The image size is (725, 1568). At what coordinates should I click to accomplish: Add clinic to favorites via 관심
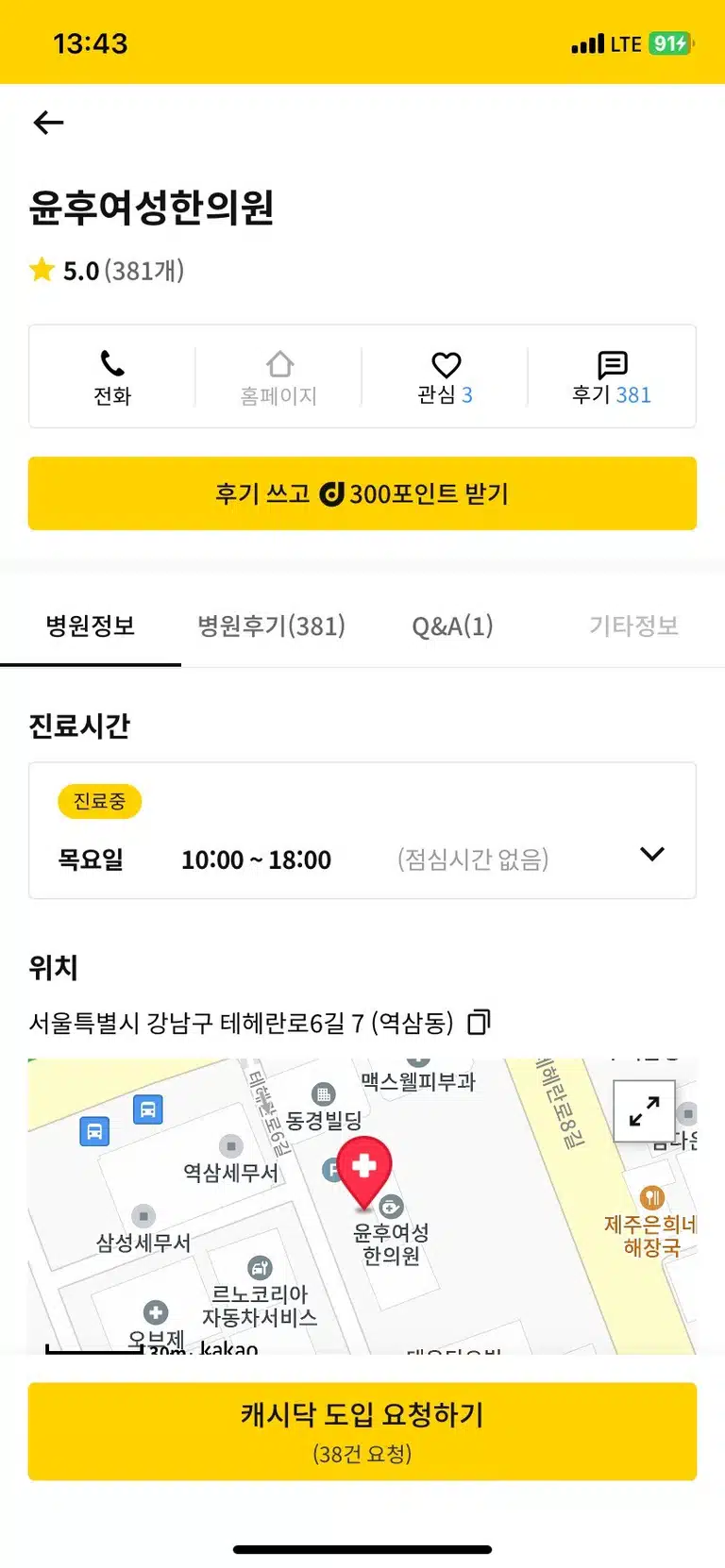[x=445, y=377]
